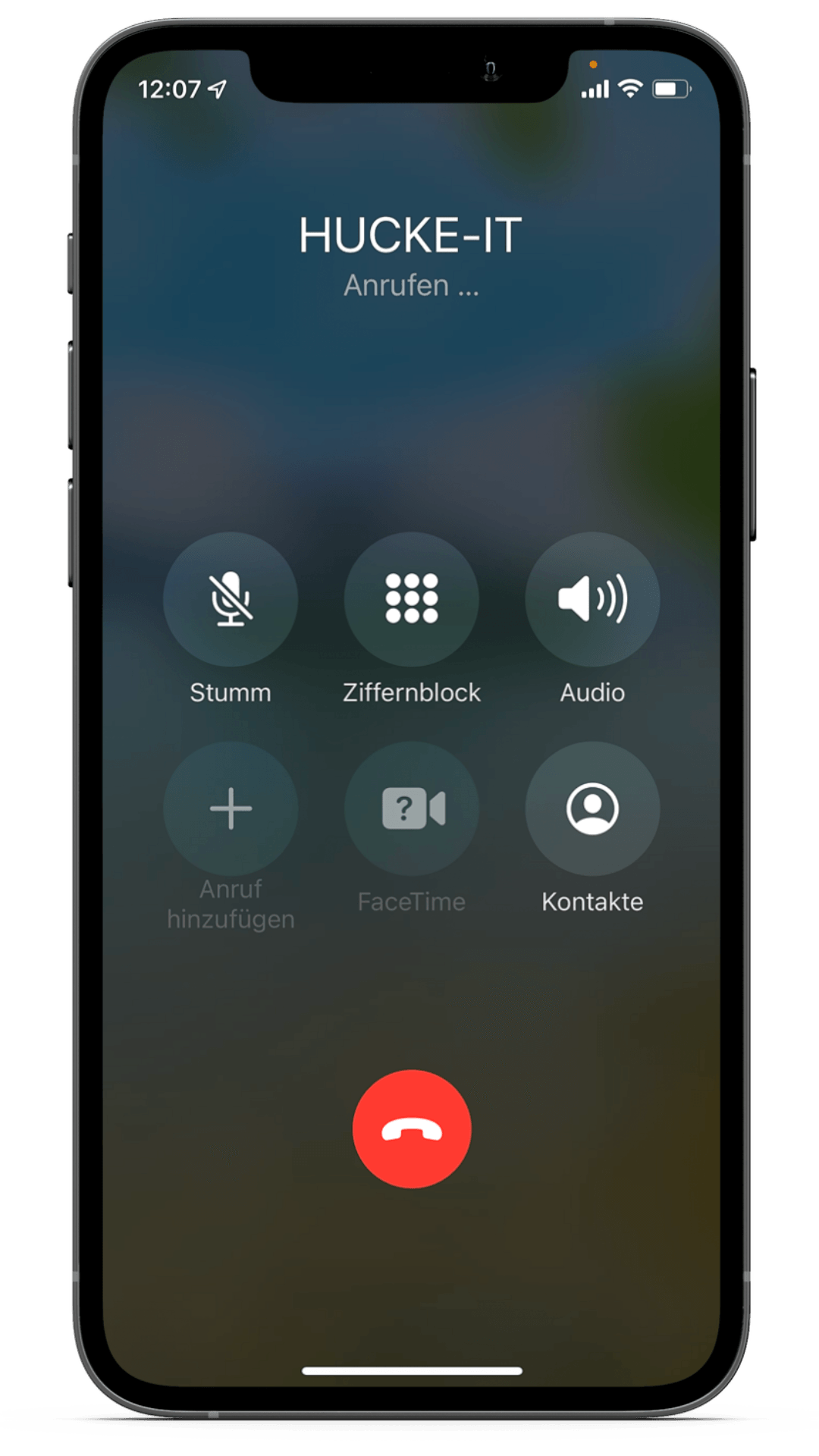Mute the microphone with Stumm
The height and width of the screenshot is (1456, 819).
[x=231, y=599]
